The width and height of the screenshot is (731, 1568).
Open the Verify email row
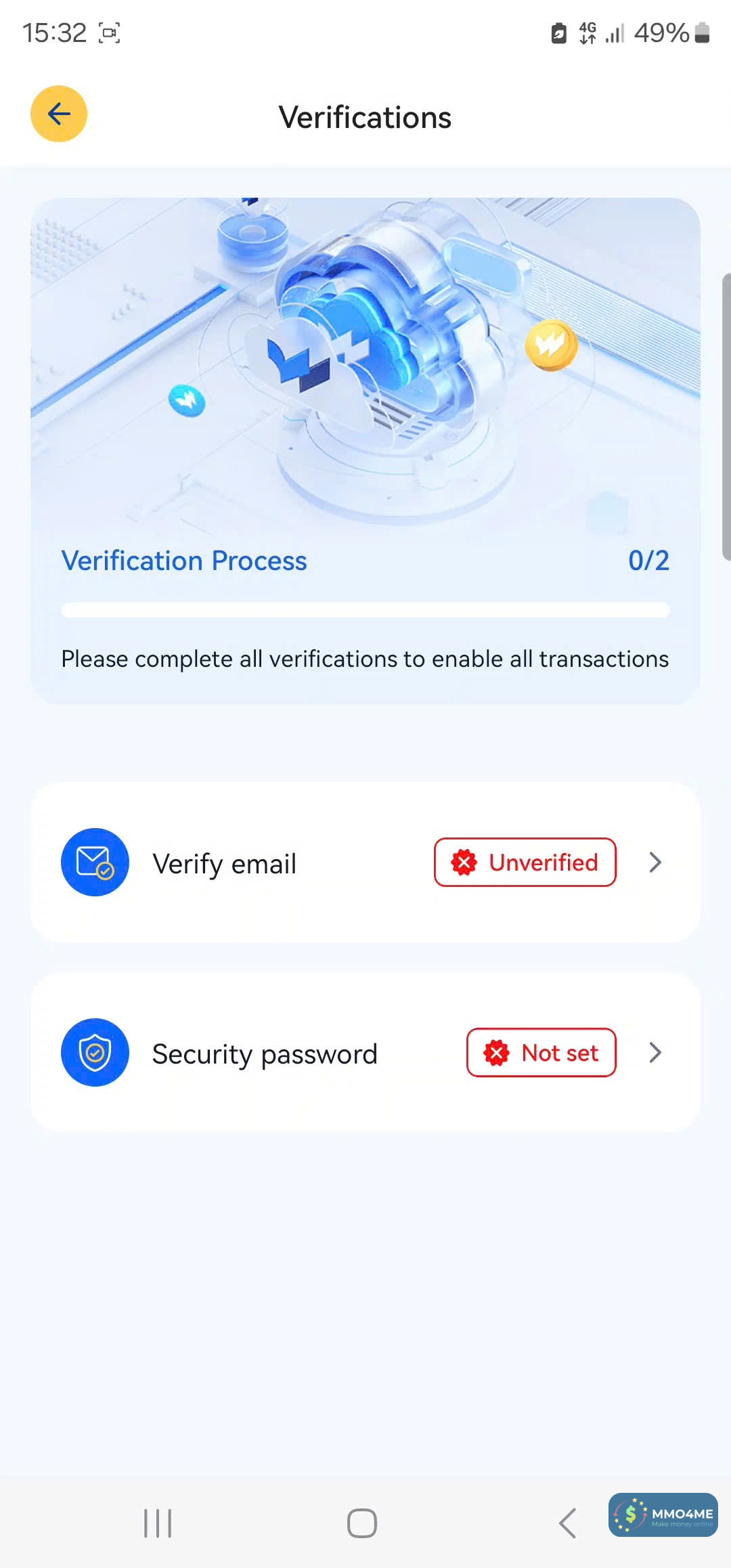[x=365, y=863]
